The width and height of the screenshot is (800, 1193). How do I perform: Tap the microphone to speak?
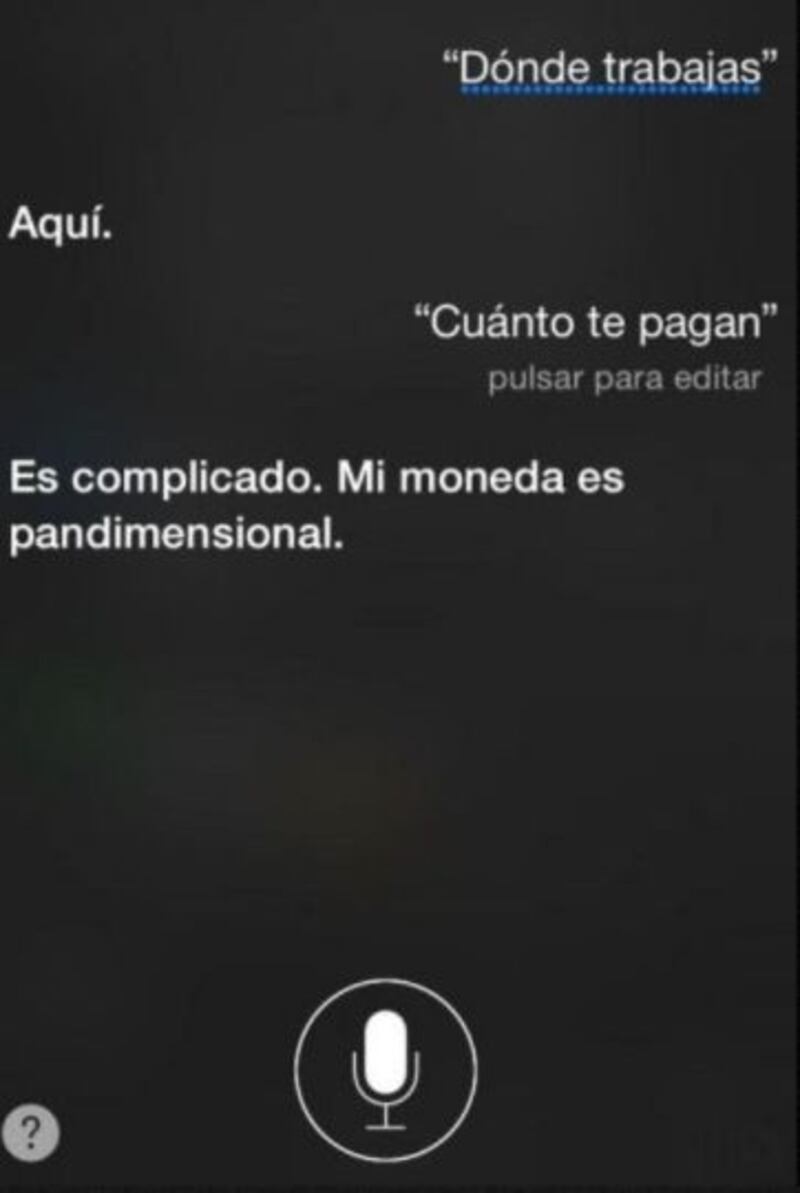tap(386, 1069)
